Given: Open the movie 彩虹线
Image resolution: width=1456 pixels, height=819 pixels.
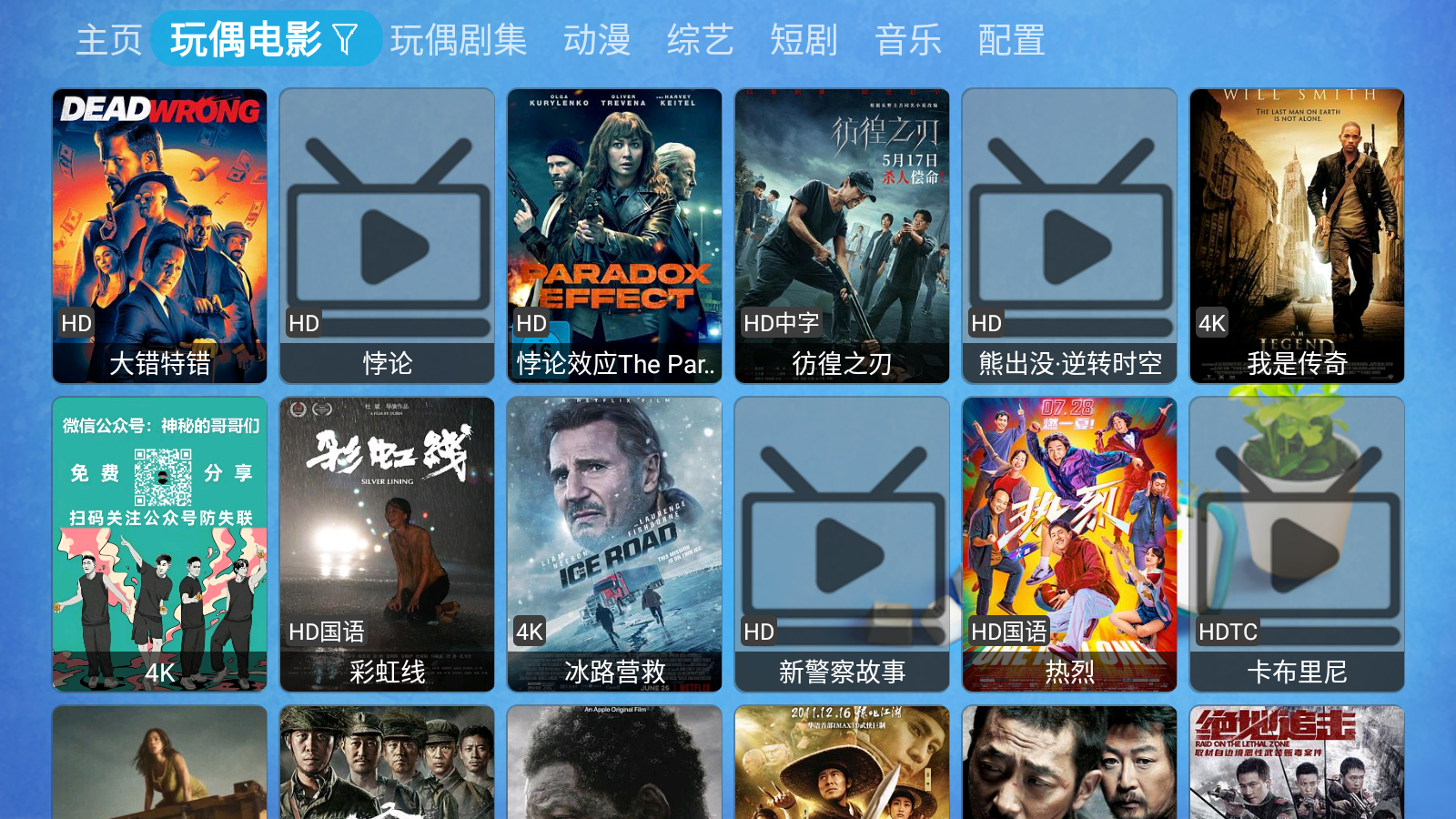Looking at the screenshot, I should (x=388, y=544).
